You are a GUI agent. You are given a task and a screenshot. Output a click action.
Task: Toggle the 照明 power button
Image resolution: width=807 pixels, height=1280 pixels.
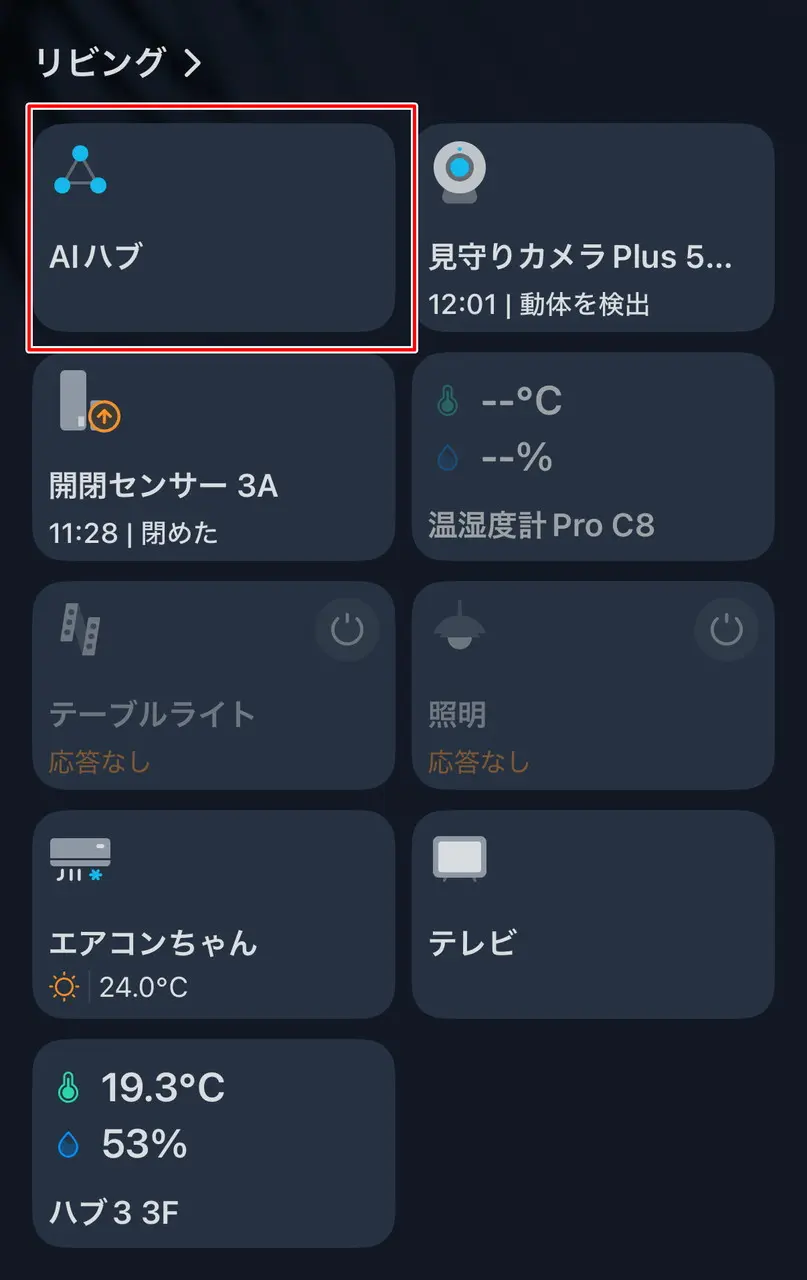(x=726, y=629)
